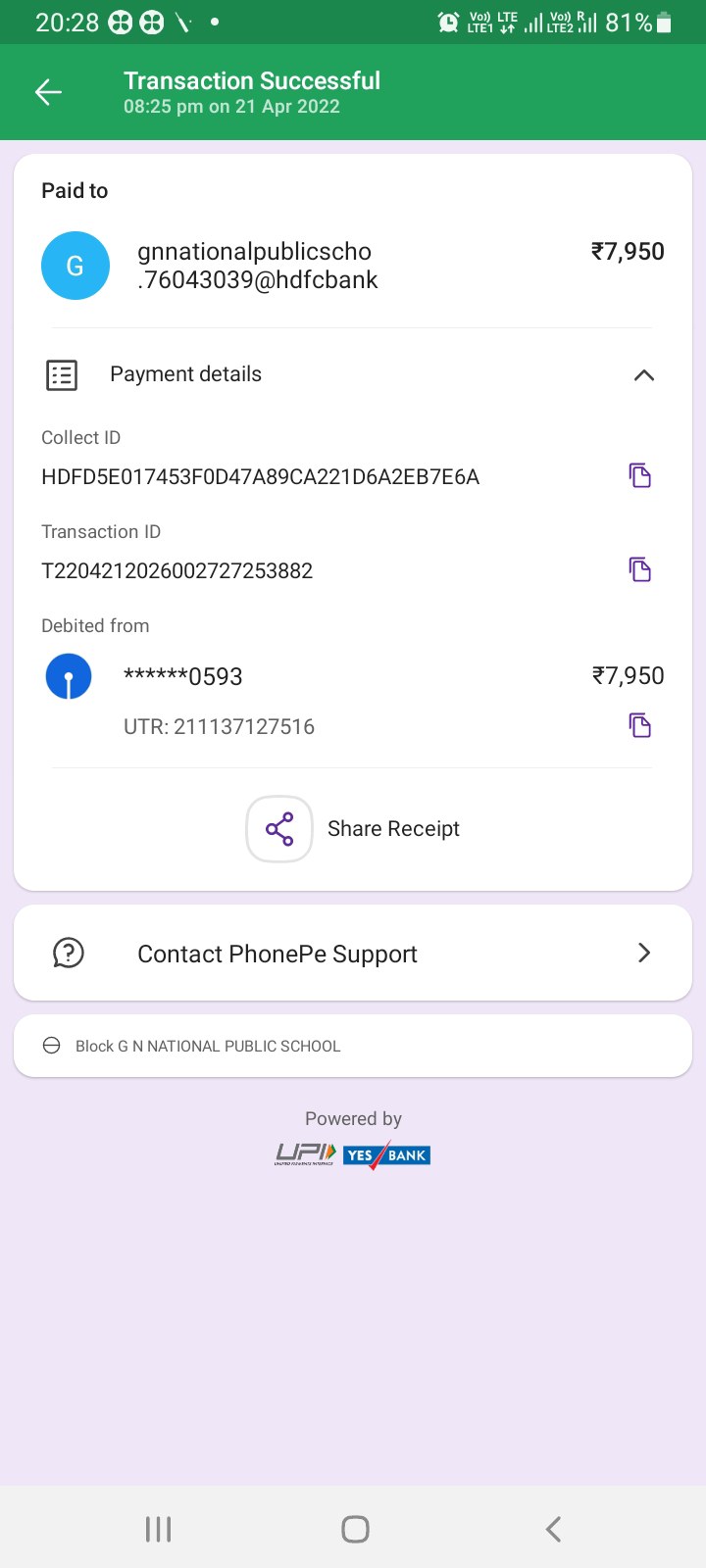Open recent apps from navigation bar
Screen dimensions: 706x1568
click(158, 1529)
